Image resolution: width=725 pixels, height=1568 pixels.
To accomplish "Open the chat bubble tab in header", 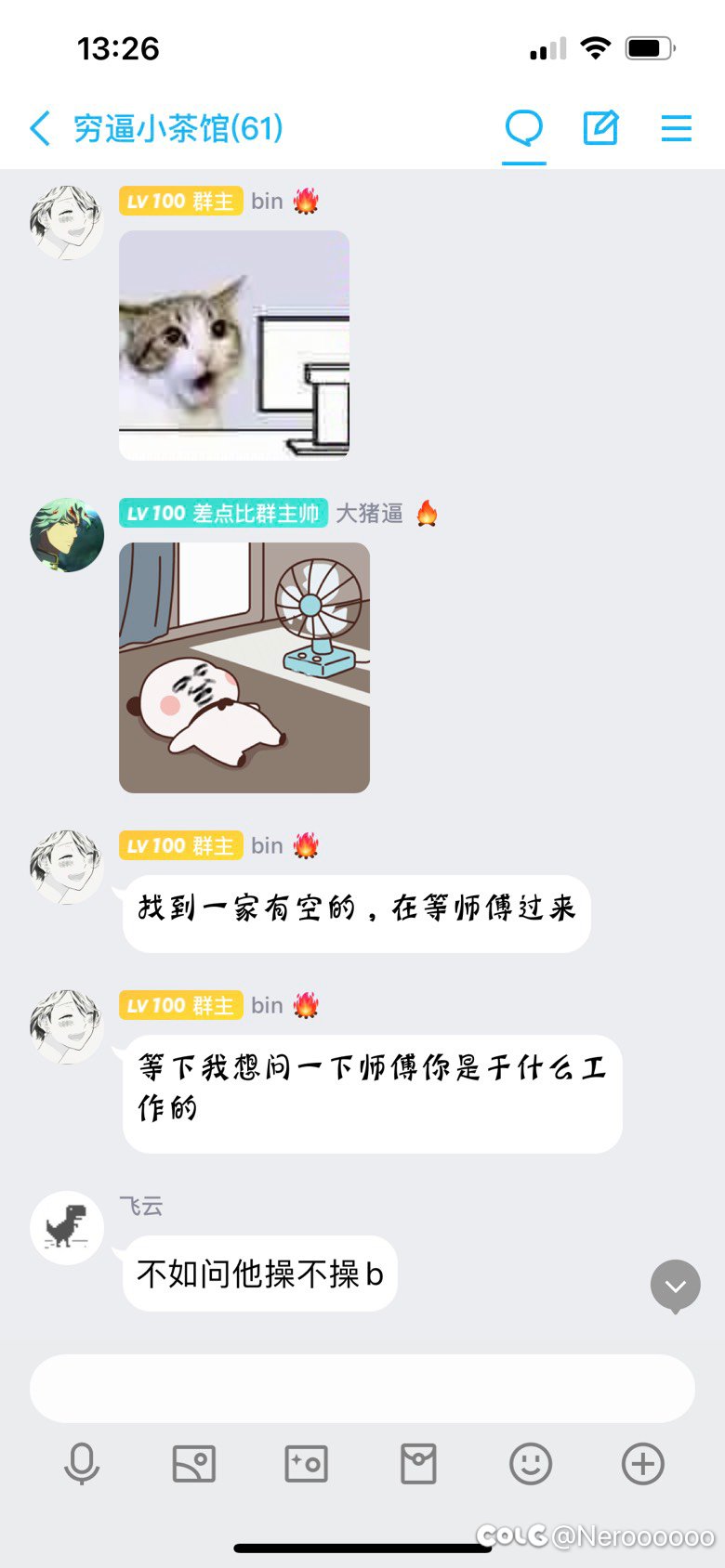I will point(524,128).
